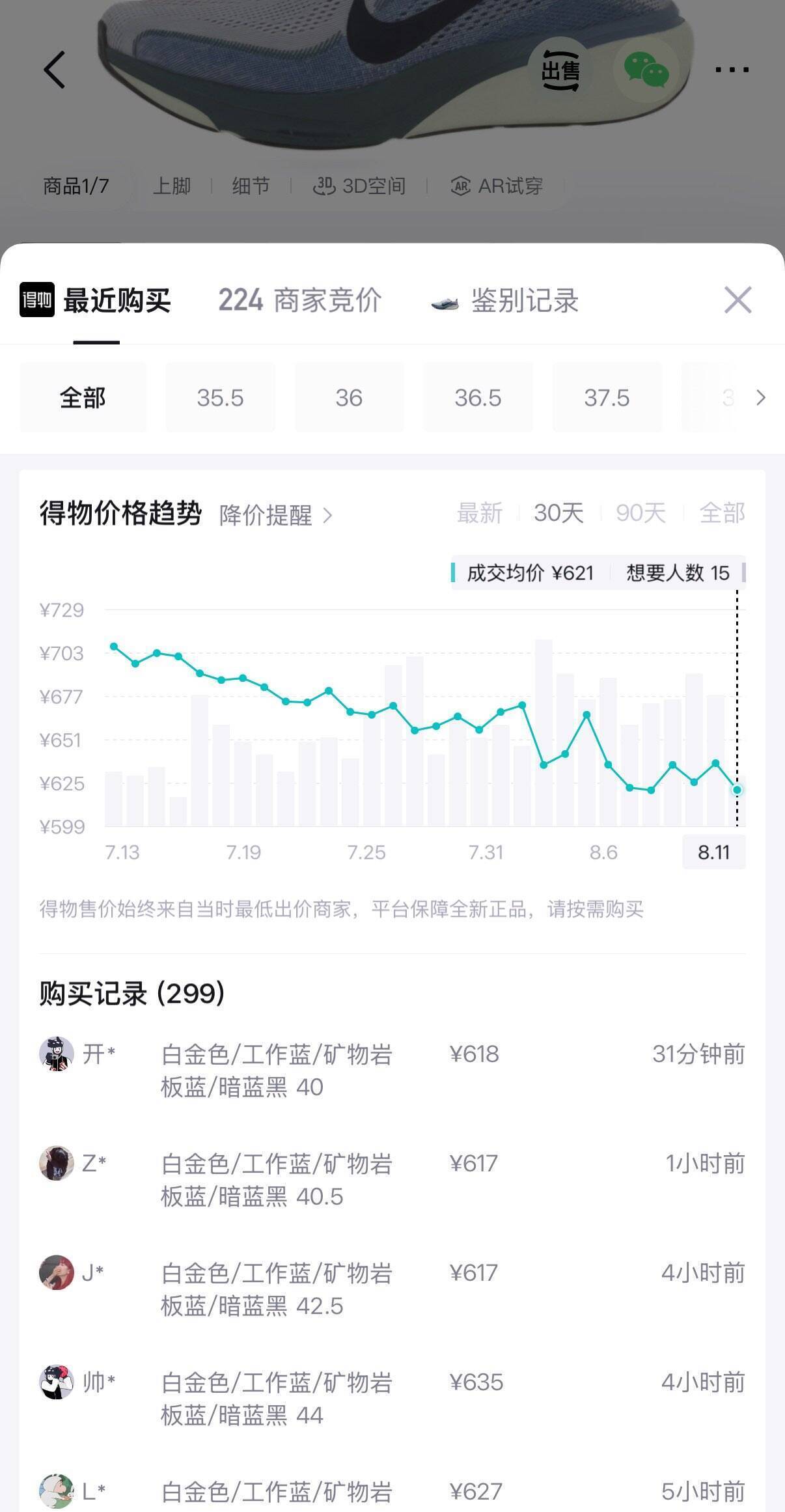Tap 上脚 on the image bar
The width and height of the screenshot is (785, 1512).
pyautogui.click(x=172, y=186)
